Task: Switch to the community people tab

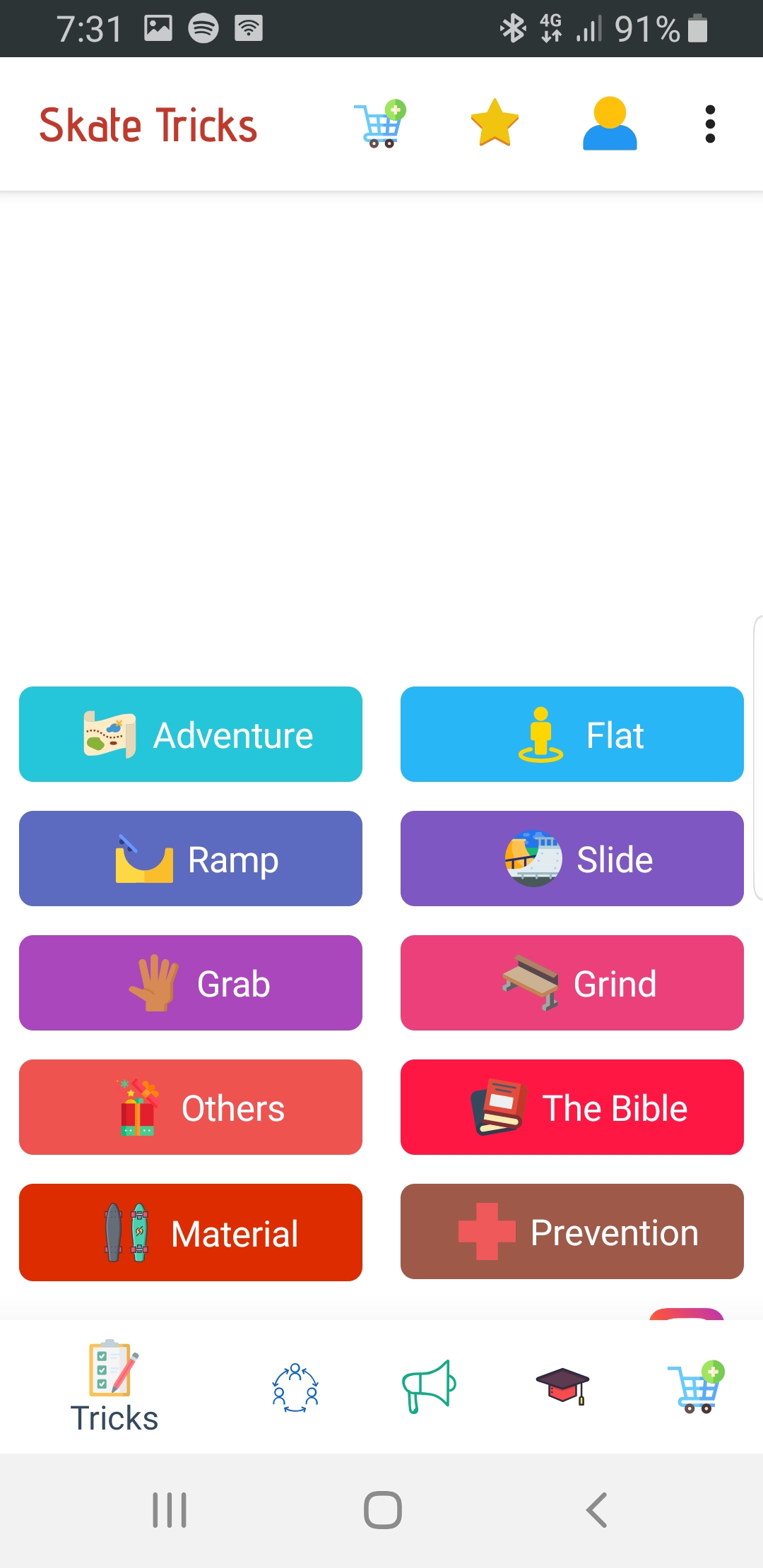Action: tap(295, 1387)
